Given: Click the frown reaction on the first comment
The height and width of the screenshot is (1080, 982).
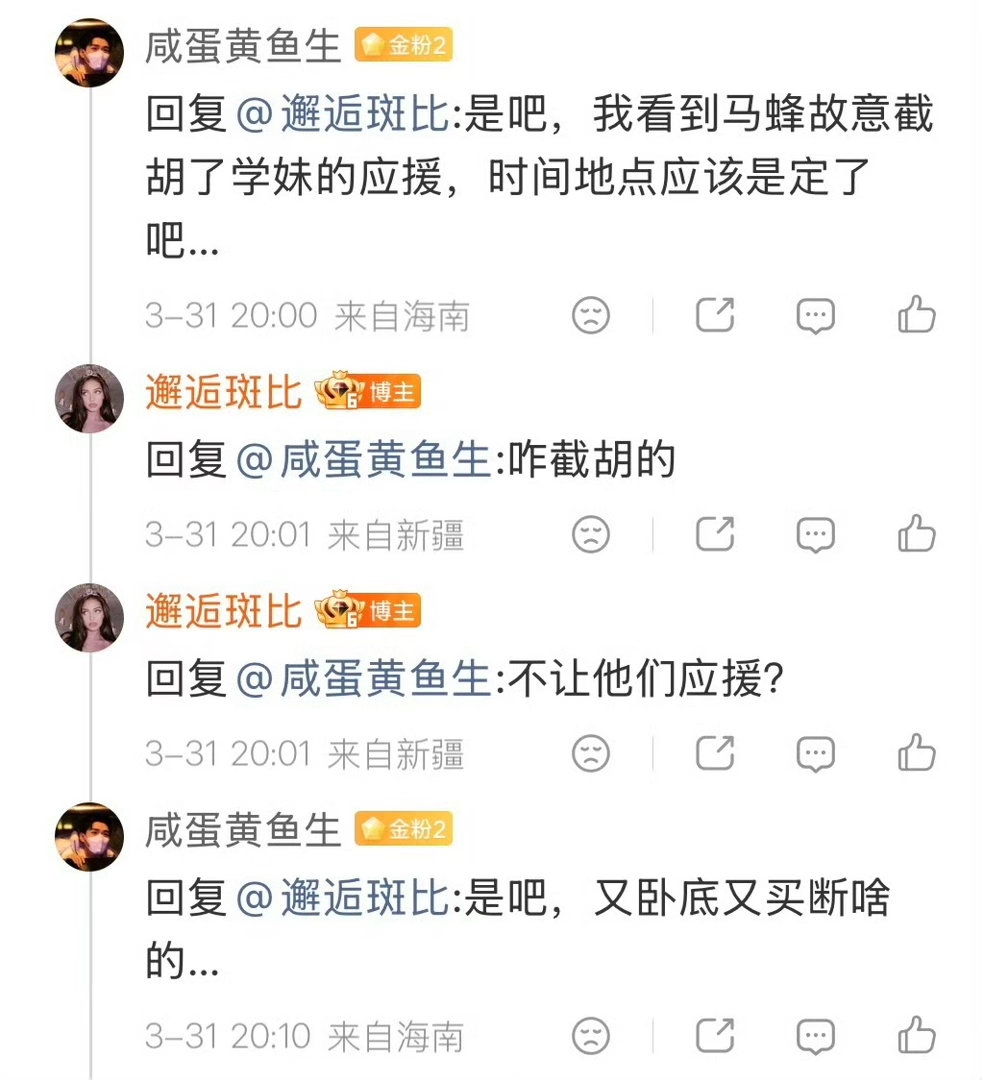Looking at the screenshot, I should (592, 315).
